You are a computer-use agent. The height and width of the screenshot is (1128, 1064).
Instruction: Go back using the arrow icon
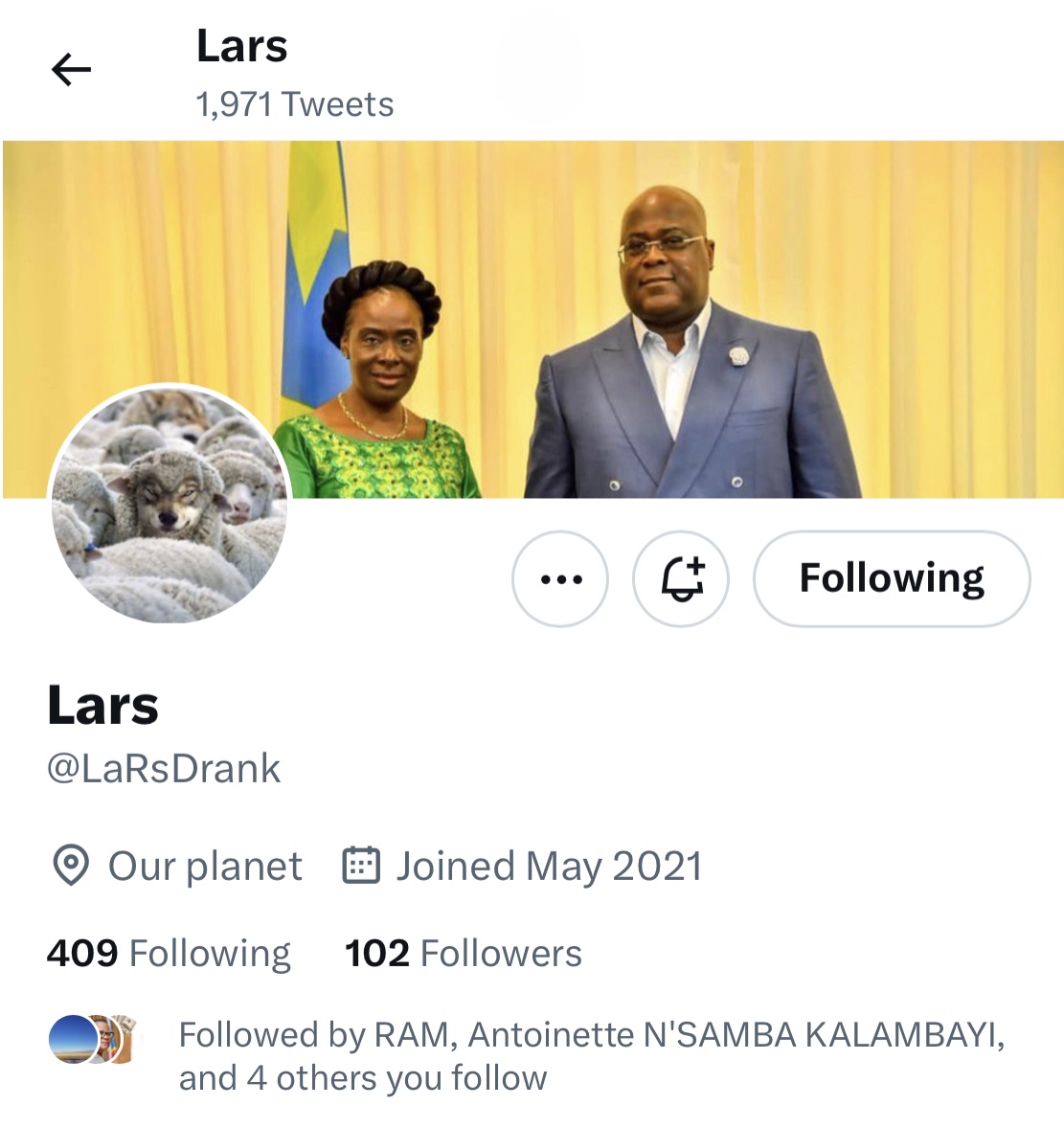click(x=71, y=70)
